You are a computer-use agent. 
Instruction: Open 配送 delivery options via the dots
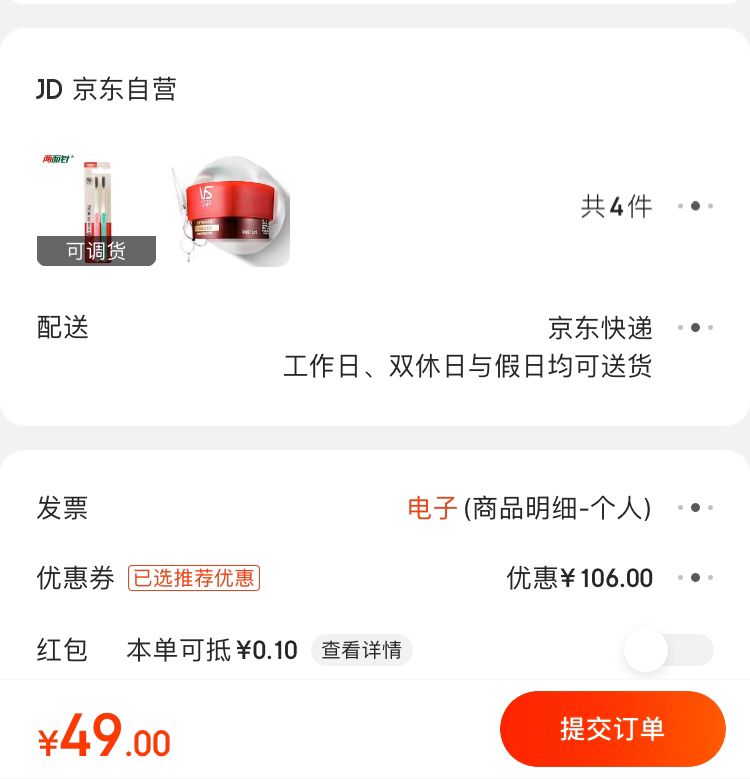[x=694, y=327]
